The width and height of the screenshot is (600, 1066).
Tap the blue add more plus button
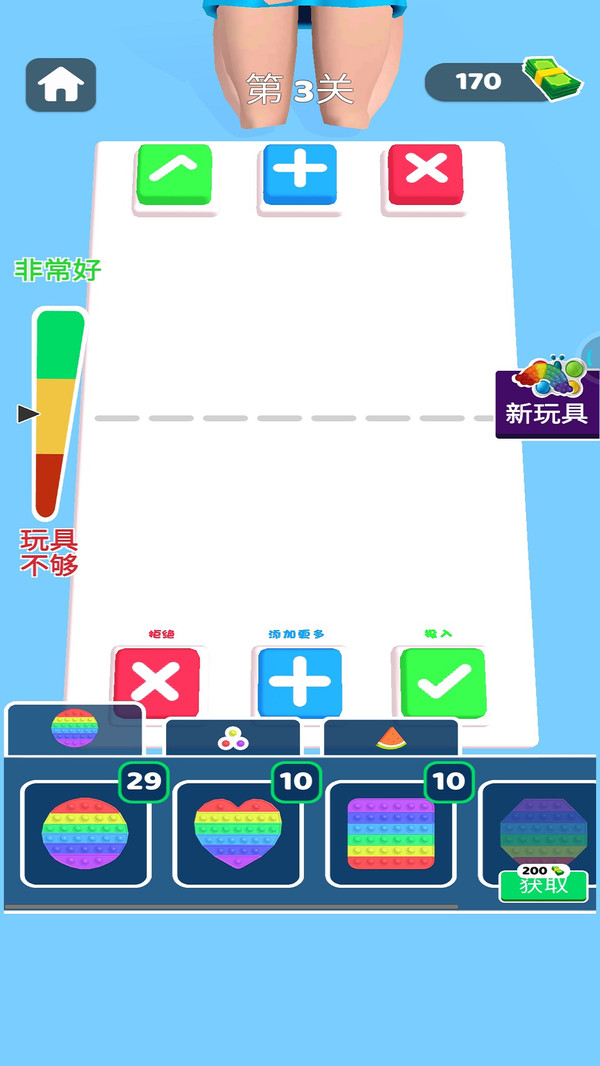(x=300, y=683)
